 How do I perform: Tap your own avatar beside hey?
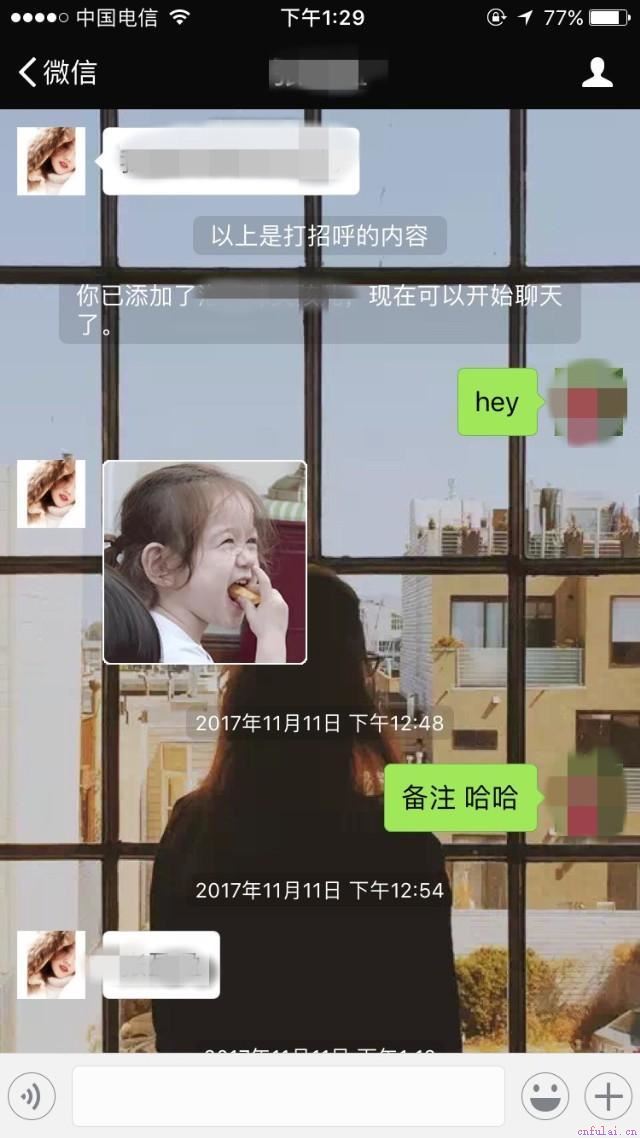coord(590,402)
